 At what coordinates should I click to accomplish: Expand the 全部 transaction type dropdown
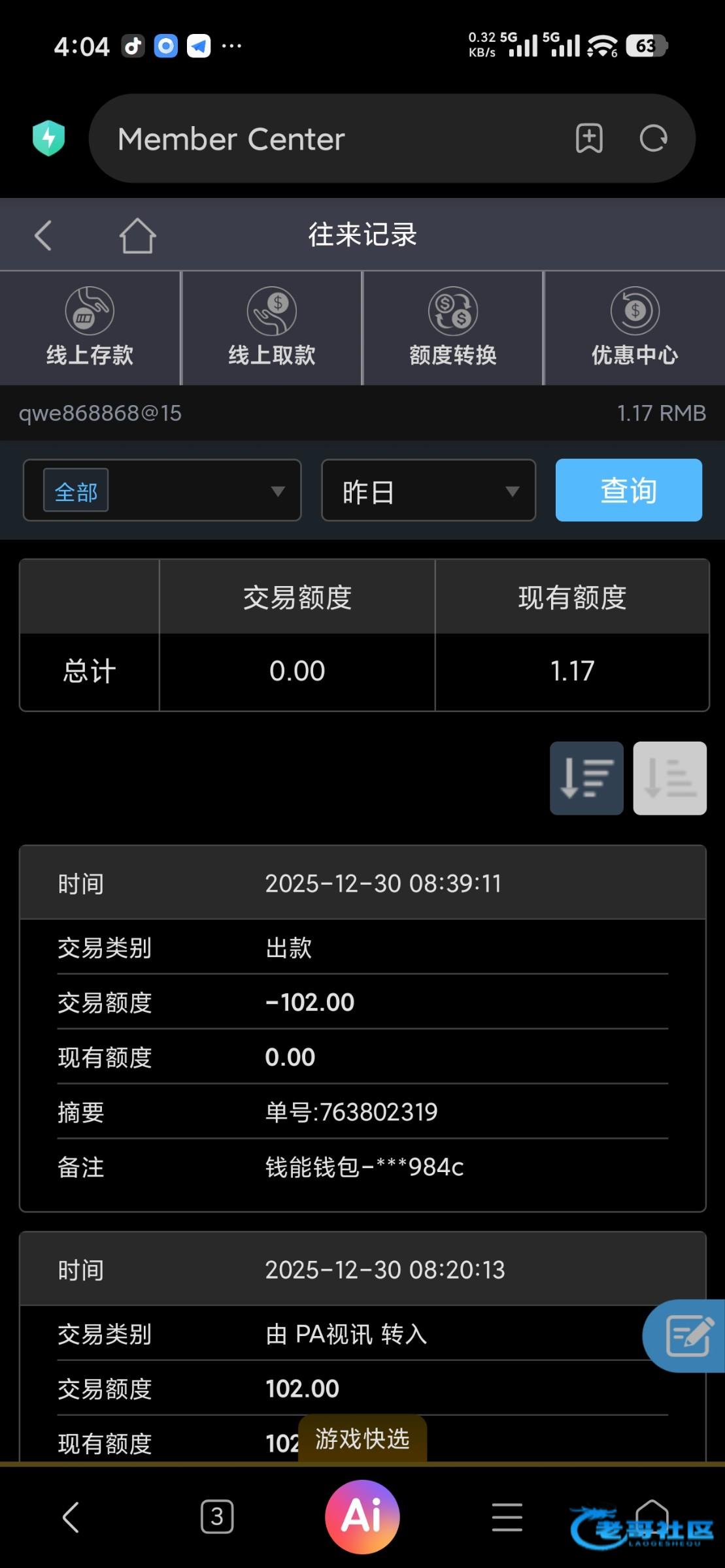point(162,491)
